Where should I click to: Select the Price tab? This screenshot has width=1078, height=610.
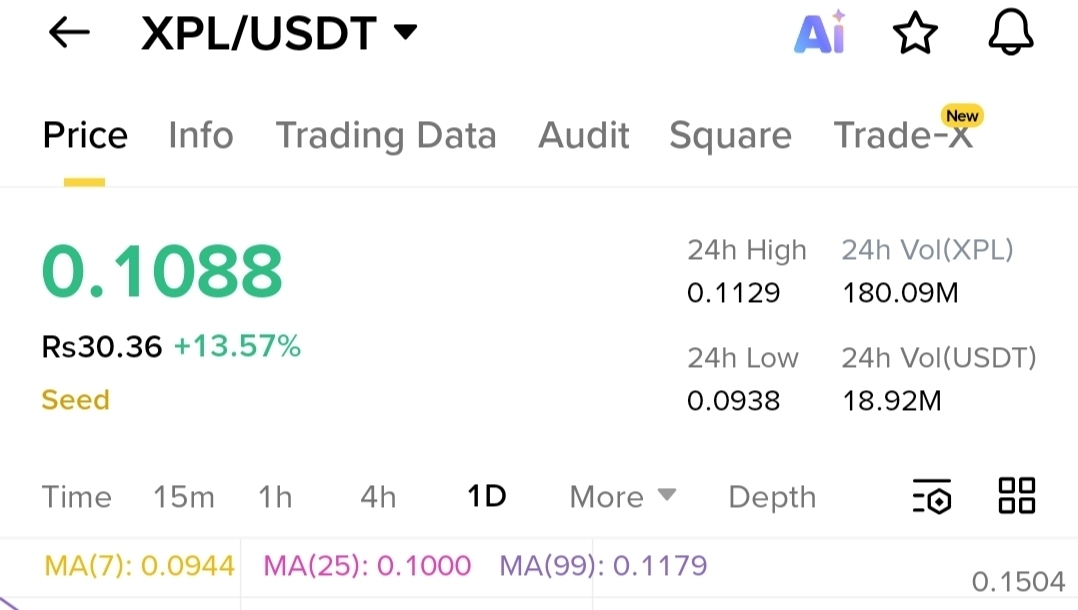(85, 135)
